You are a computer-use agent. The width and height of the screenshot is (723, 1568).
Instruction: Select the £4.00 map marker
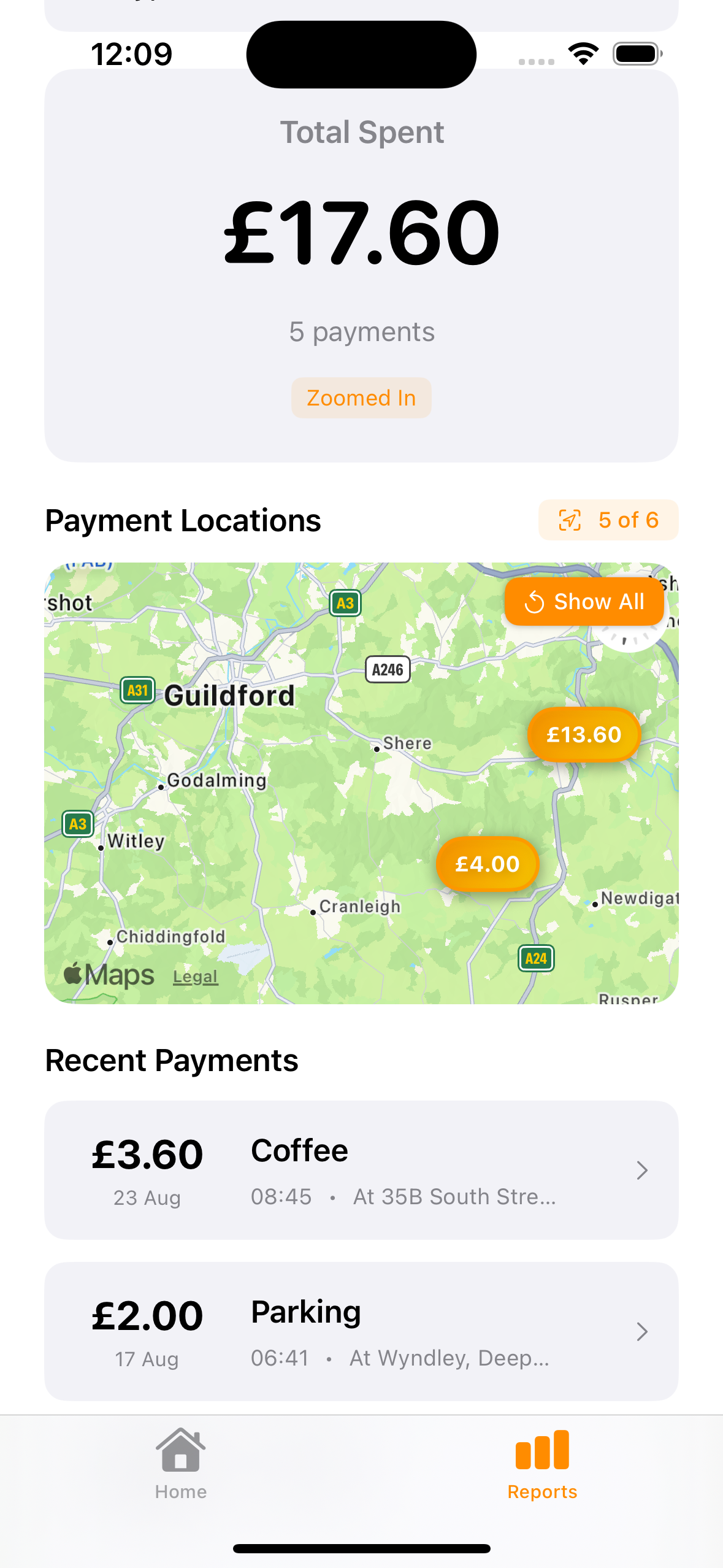click(x=488, y=864)
